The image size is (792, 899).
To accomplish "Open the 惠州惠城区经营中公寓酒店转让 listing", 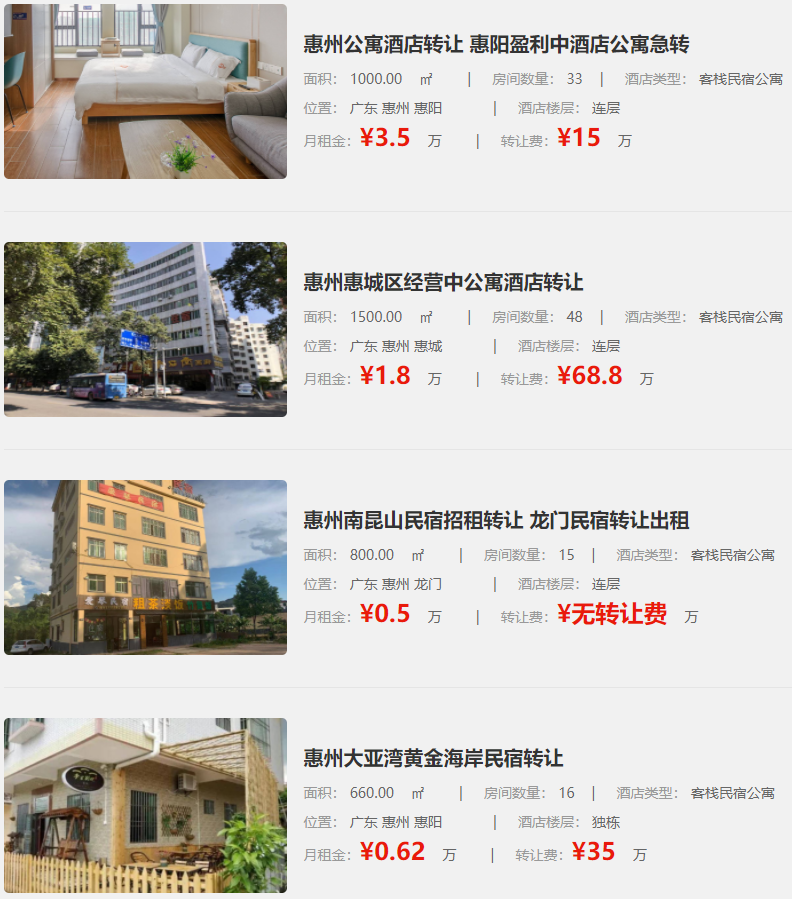I will pos(443,283).
